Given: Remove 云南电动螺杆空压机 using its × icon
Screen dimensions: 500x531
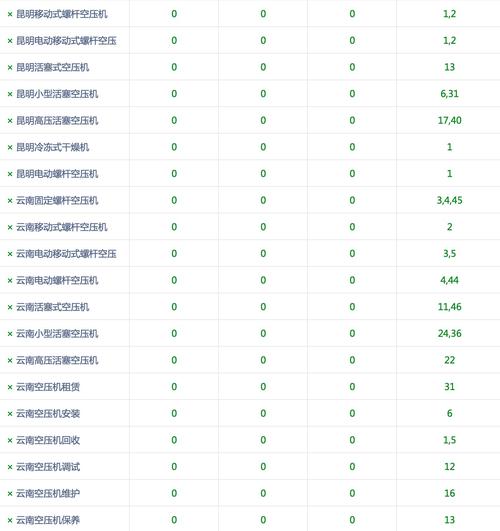Looking at the screenshot, I should 10,281.
